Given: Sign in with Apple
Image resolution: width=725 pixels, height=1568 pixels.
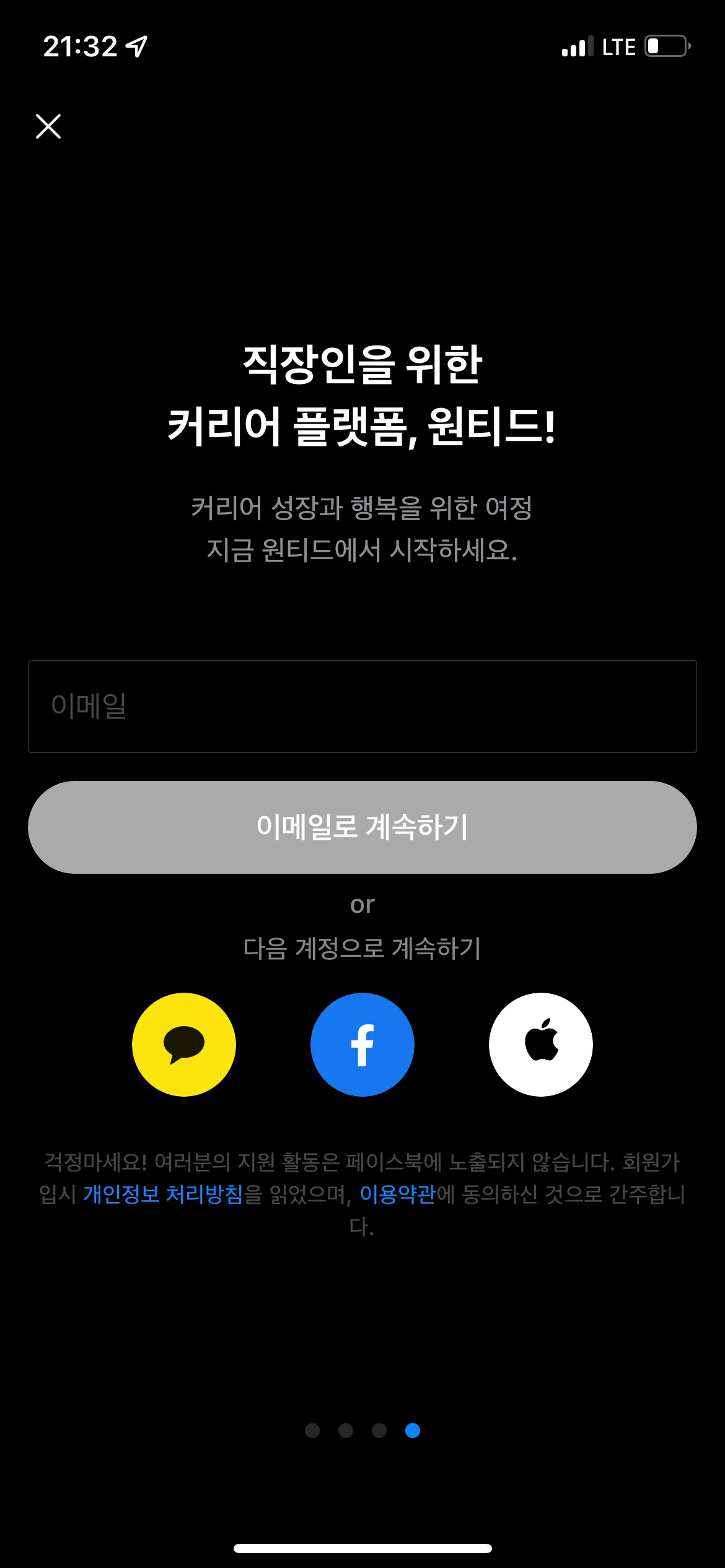Looking at the screenshot, I should click(x=541, y=1045).
